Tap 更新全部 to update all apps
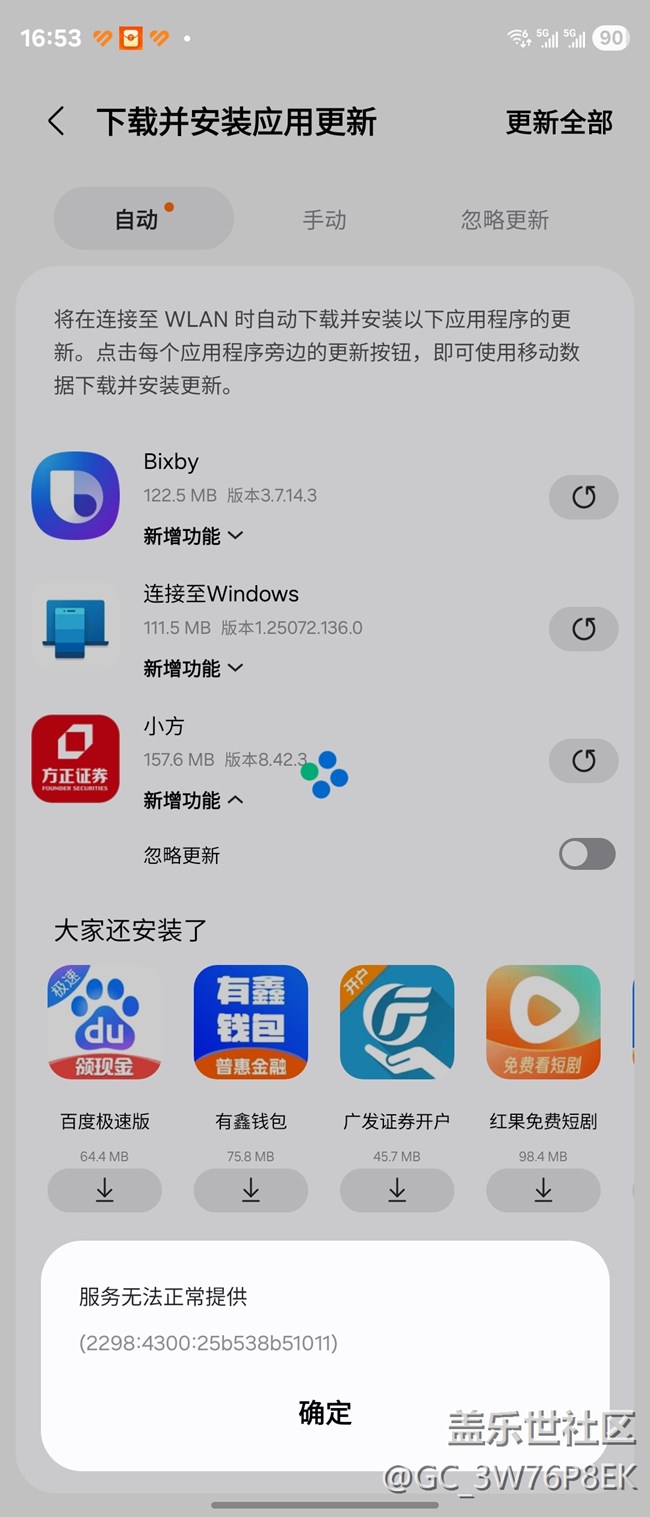650x1517 pixels. pos(559,122)
